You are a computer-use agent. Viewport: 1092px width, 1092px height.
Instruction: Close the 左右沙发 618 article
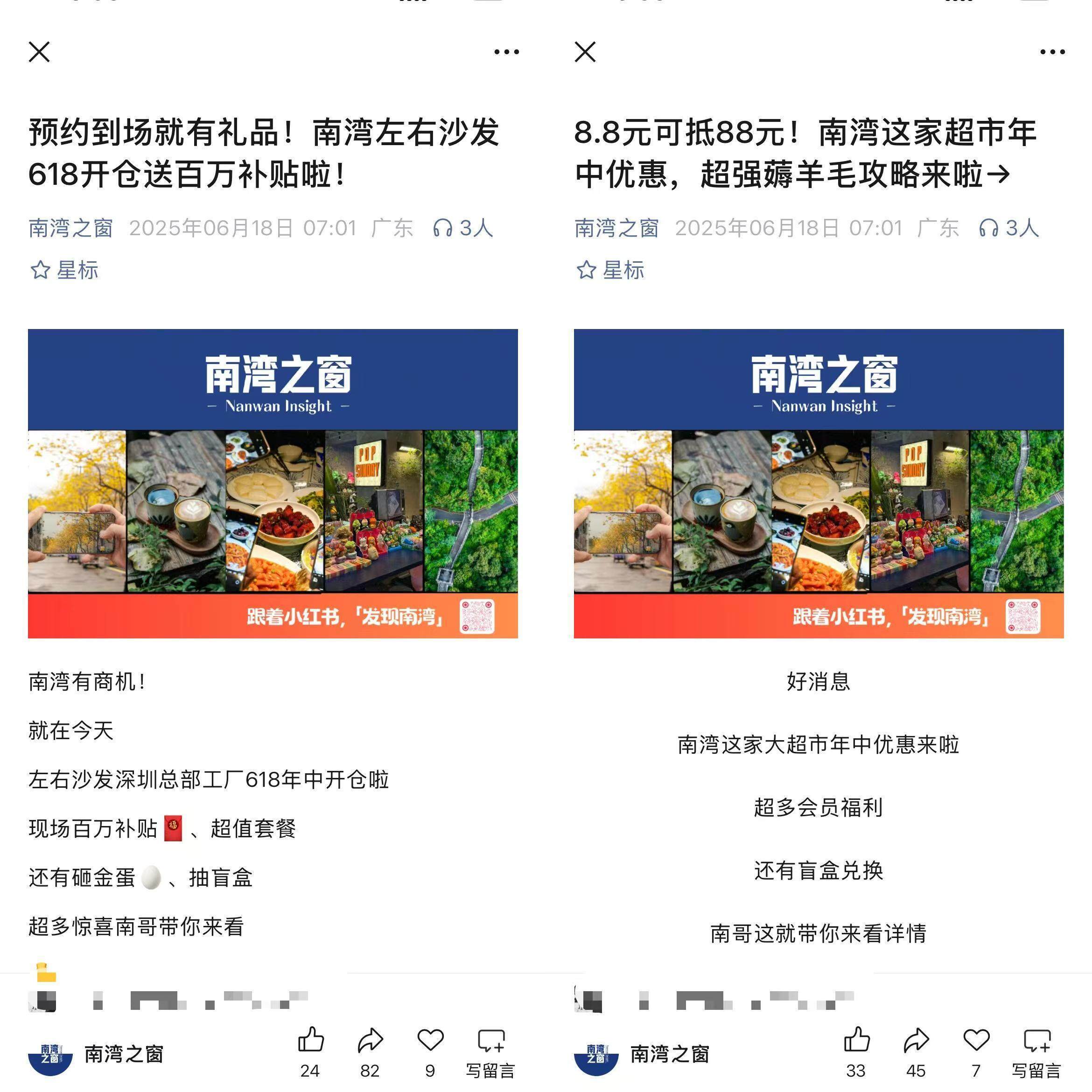[x=39, y=52]
